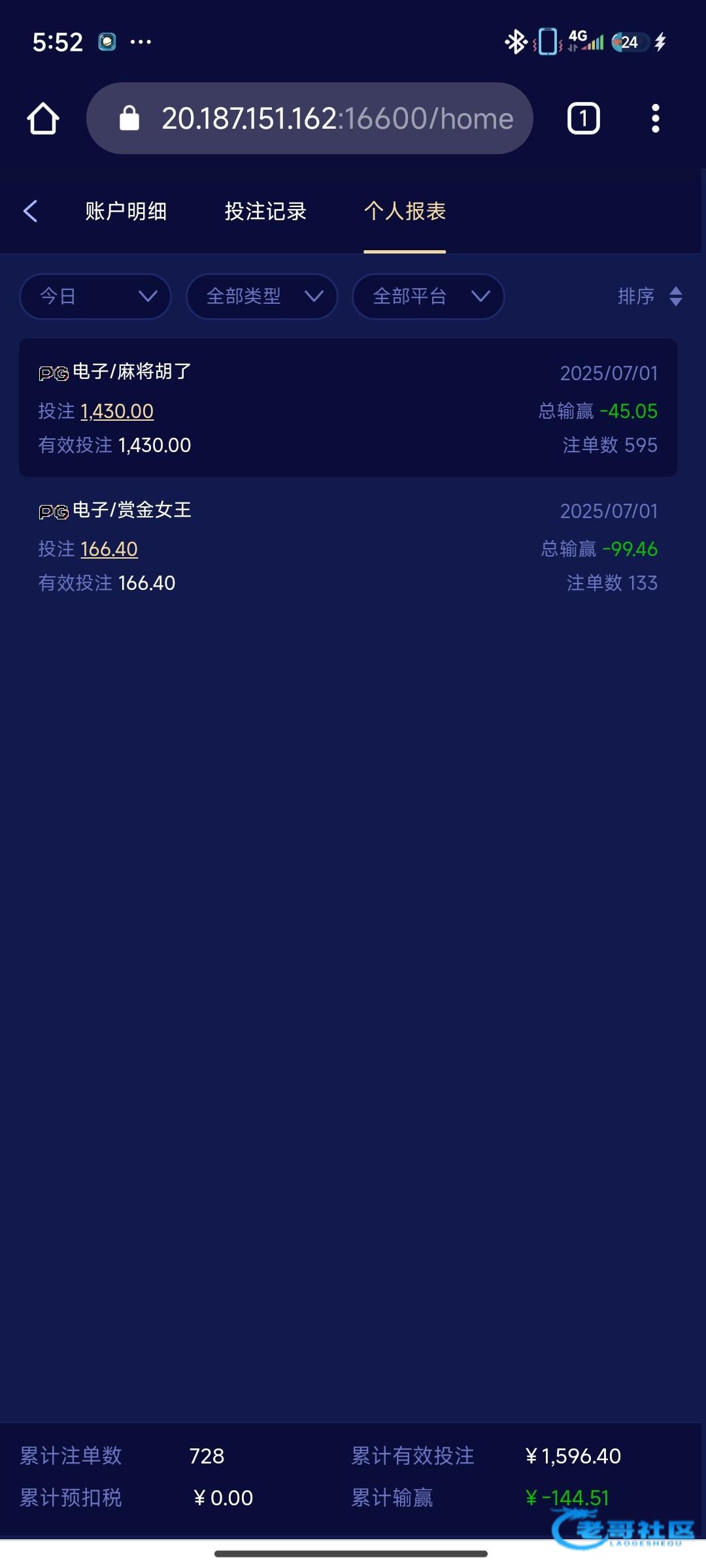
Task: Select the 个人报表 tab
Action: tap(405, 211)
